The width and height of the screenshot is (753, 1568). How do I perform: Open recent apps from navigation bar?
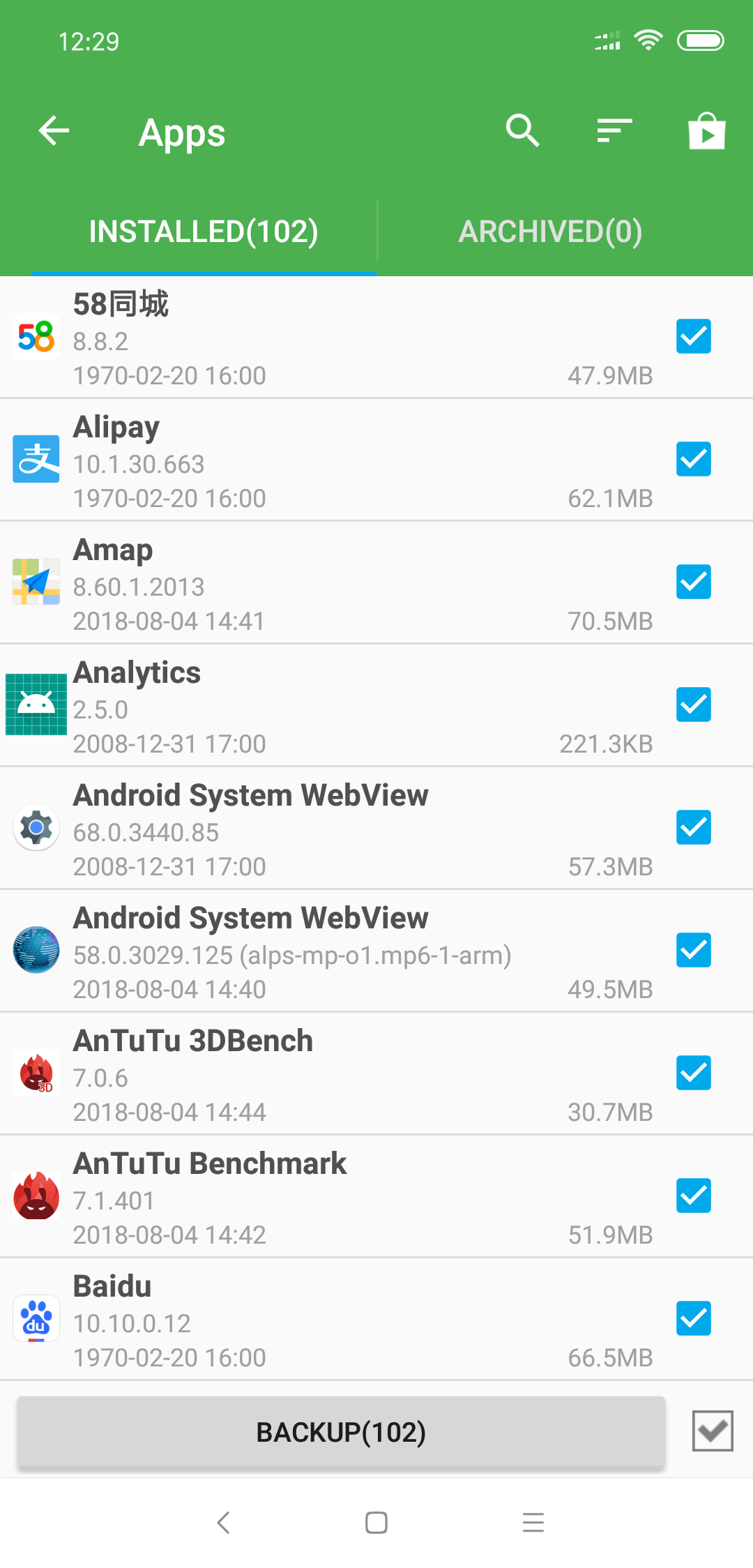[x=533, y=1522]
